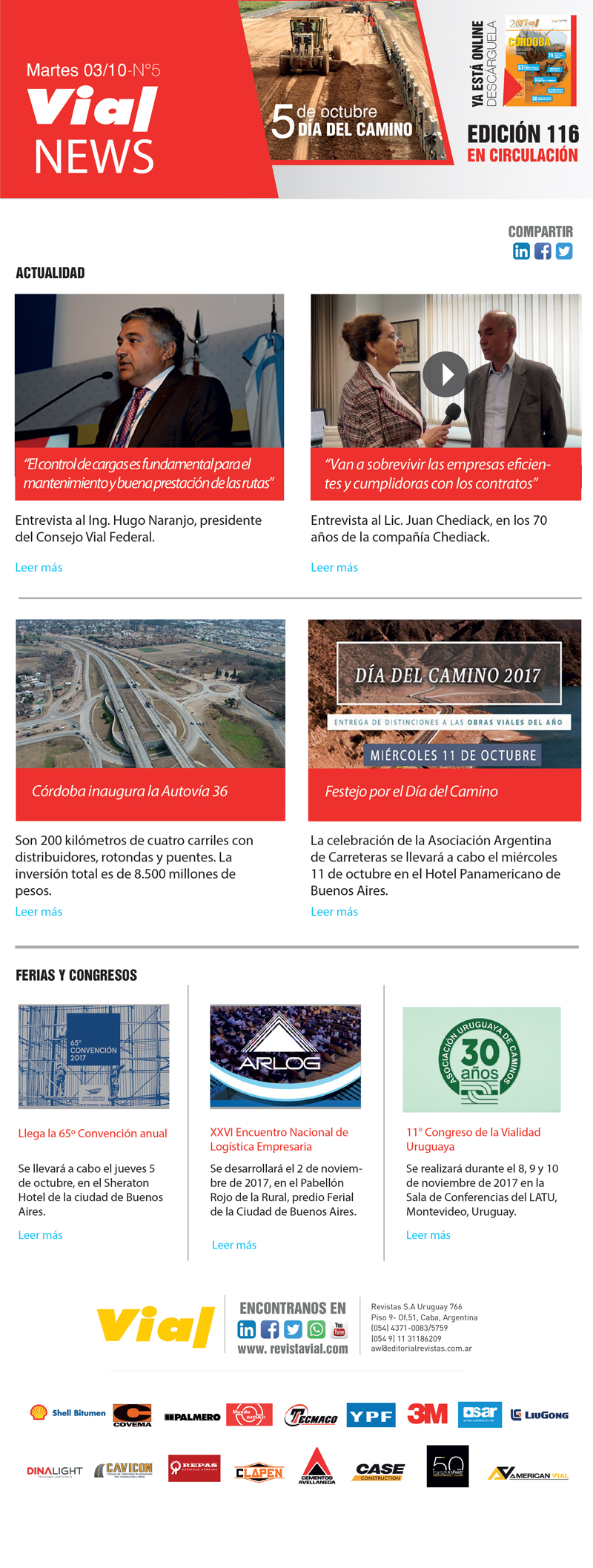This screenshot has width=593, height=1568.
Task: Open the Edición 116 online magazine cover
Action: [x=540, y=61]
